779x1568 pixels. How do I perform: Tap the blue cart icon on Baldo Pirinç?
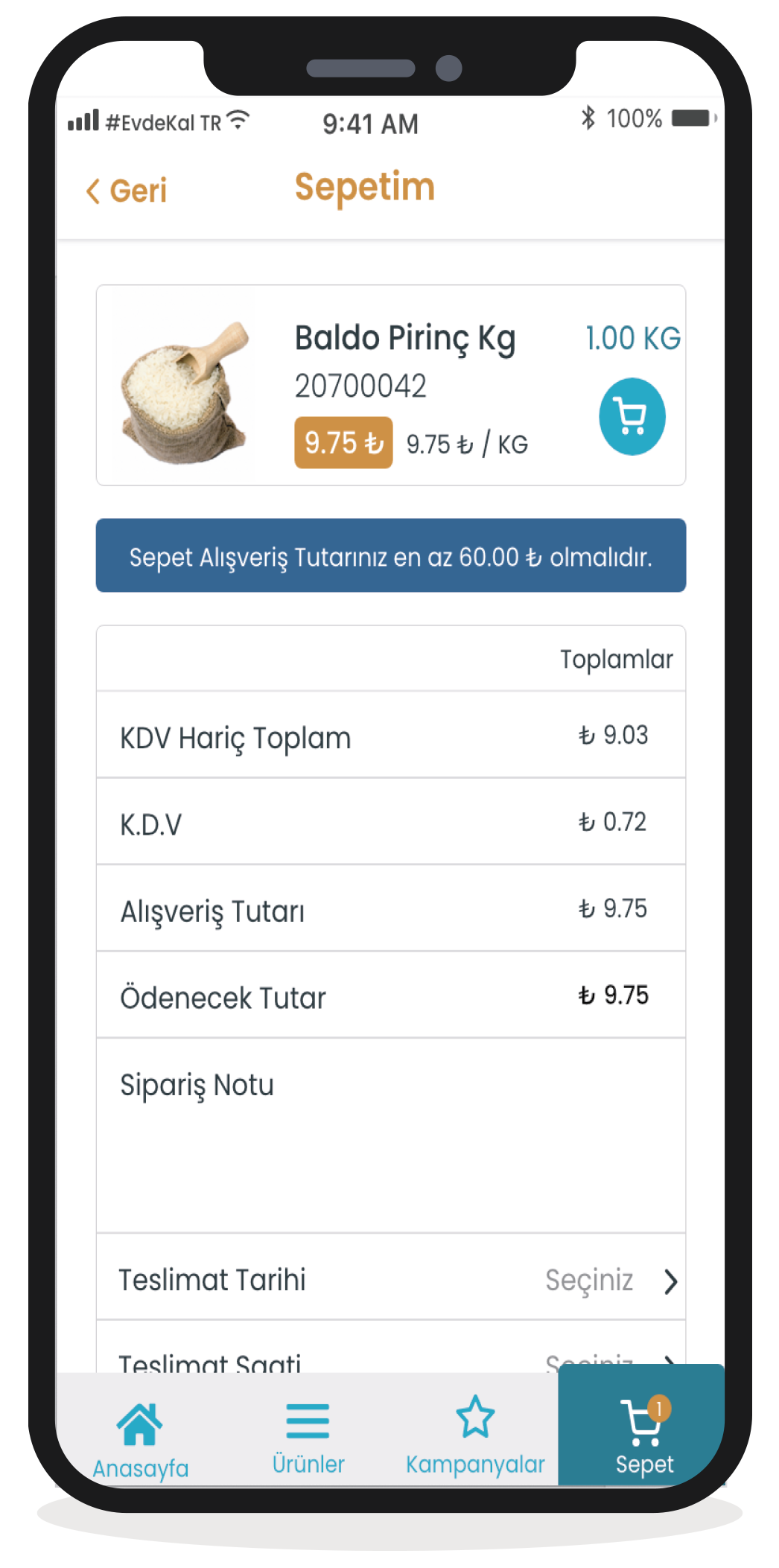click(632, 417)
